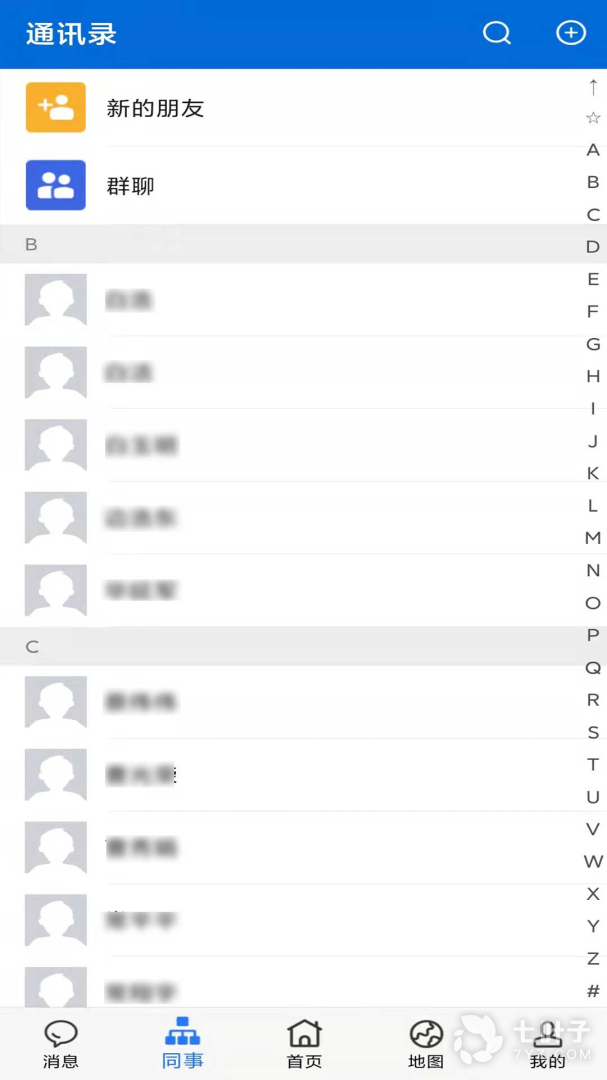Open 新的朋友 (new friends)
The height and width of the screenshot is (1080, 607).
pos(155,108)
